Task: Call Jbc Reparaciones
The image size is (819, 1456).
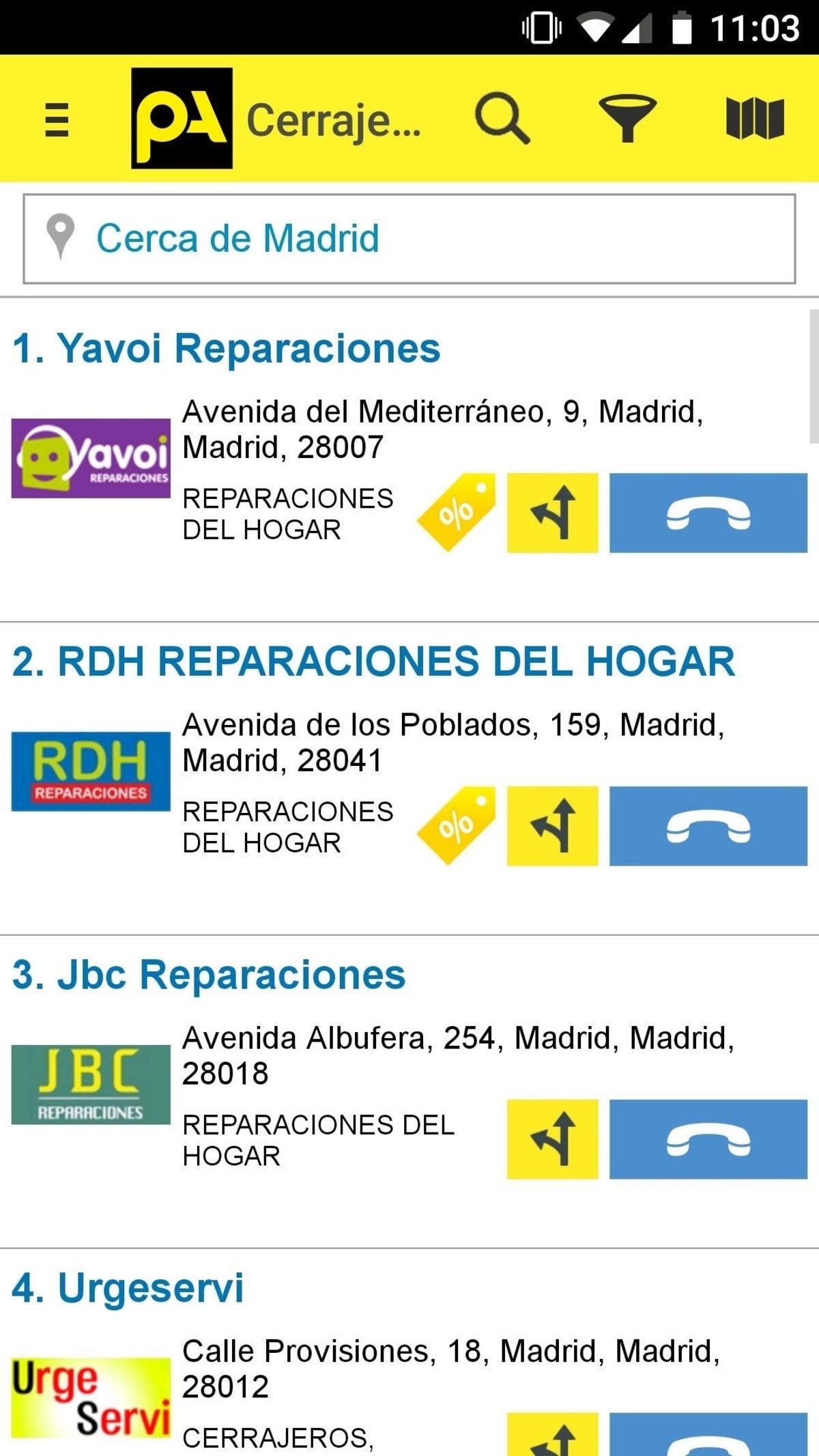Action: coord(708,1139)
